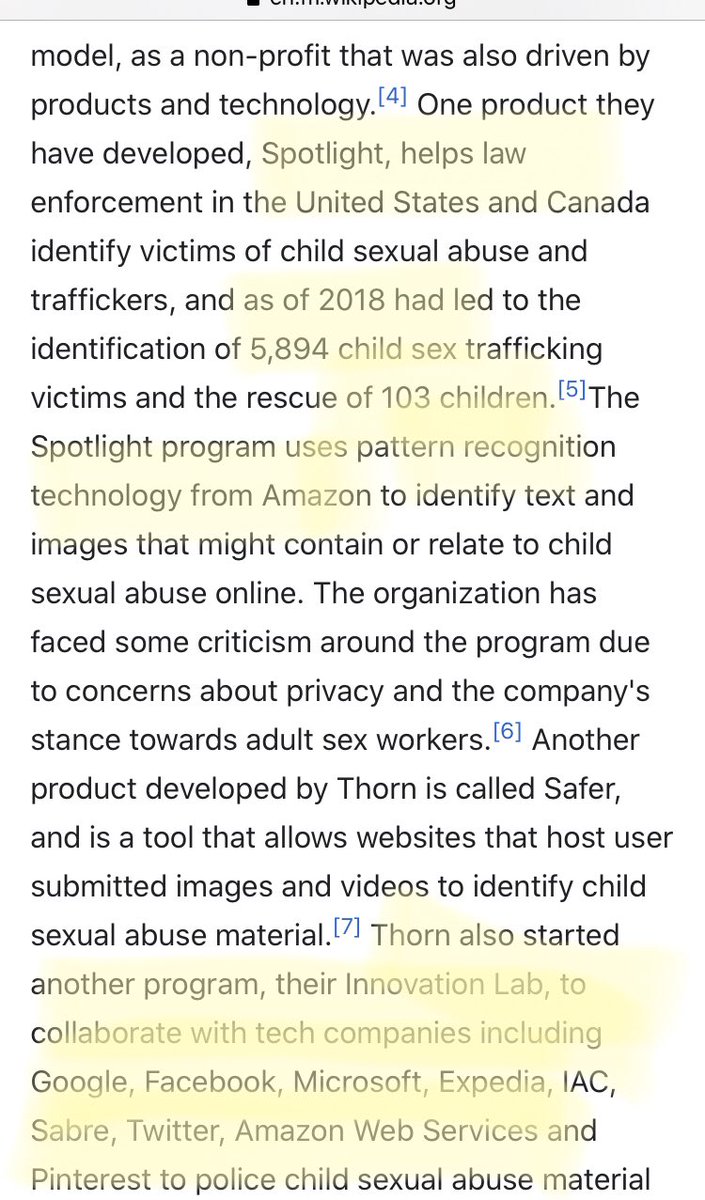Image resolution: width=705 pixels, height=1200 pixels.
Task: Open citation reference number 4
Action: (390, 97)
